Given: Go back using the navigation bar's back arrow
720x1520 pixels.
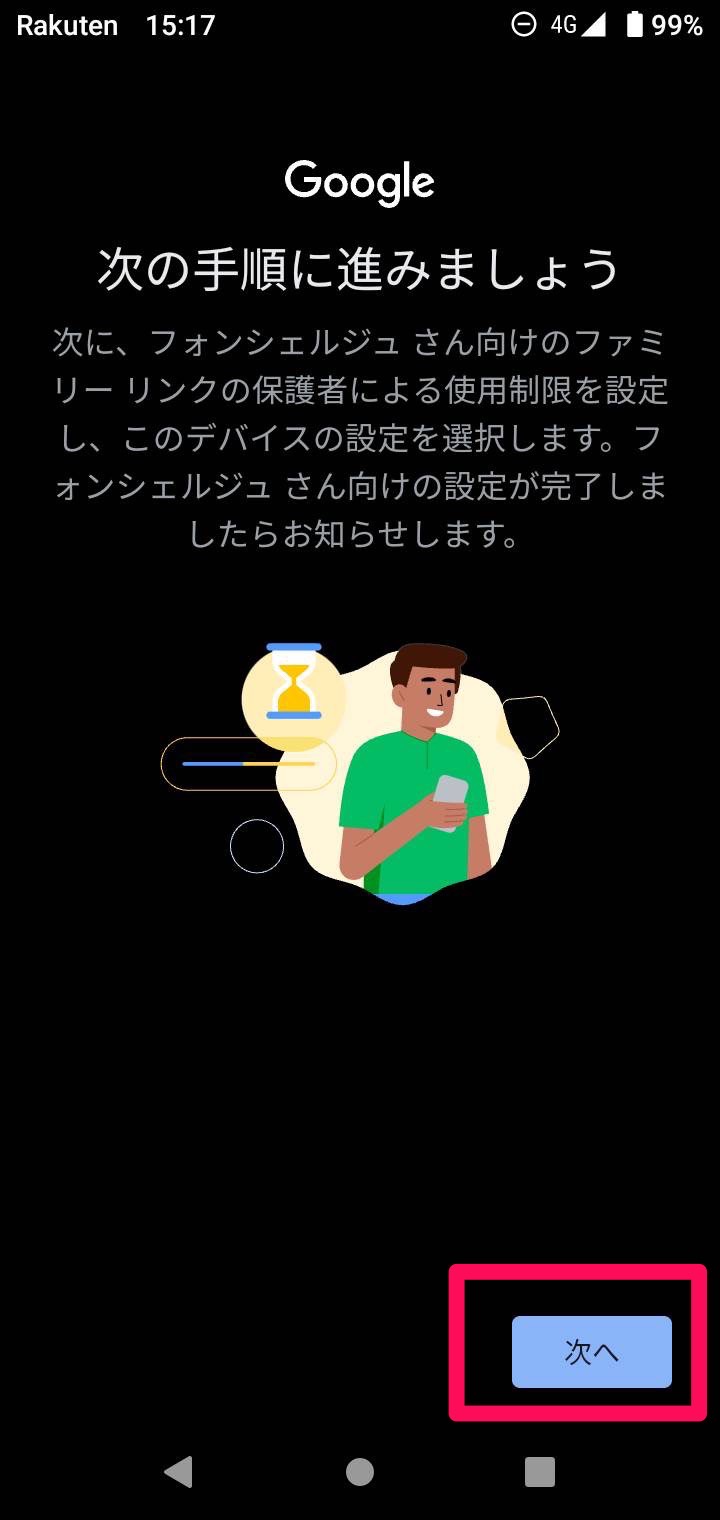Looking at the screenshot, I should (179, 1471).
